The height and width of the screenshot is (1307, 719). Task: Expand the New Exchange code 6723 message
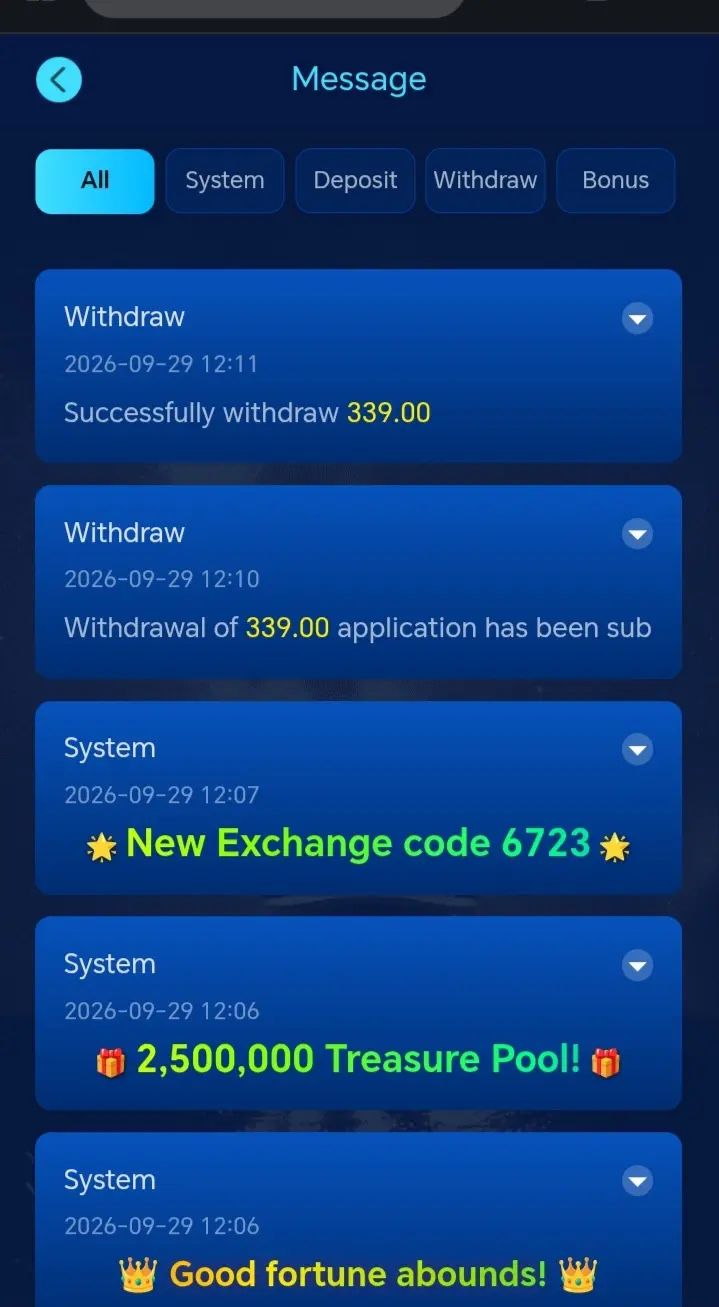pos(637,749)
